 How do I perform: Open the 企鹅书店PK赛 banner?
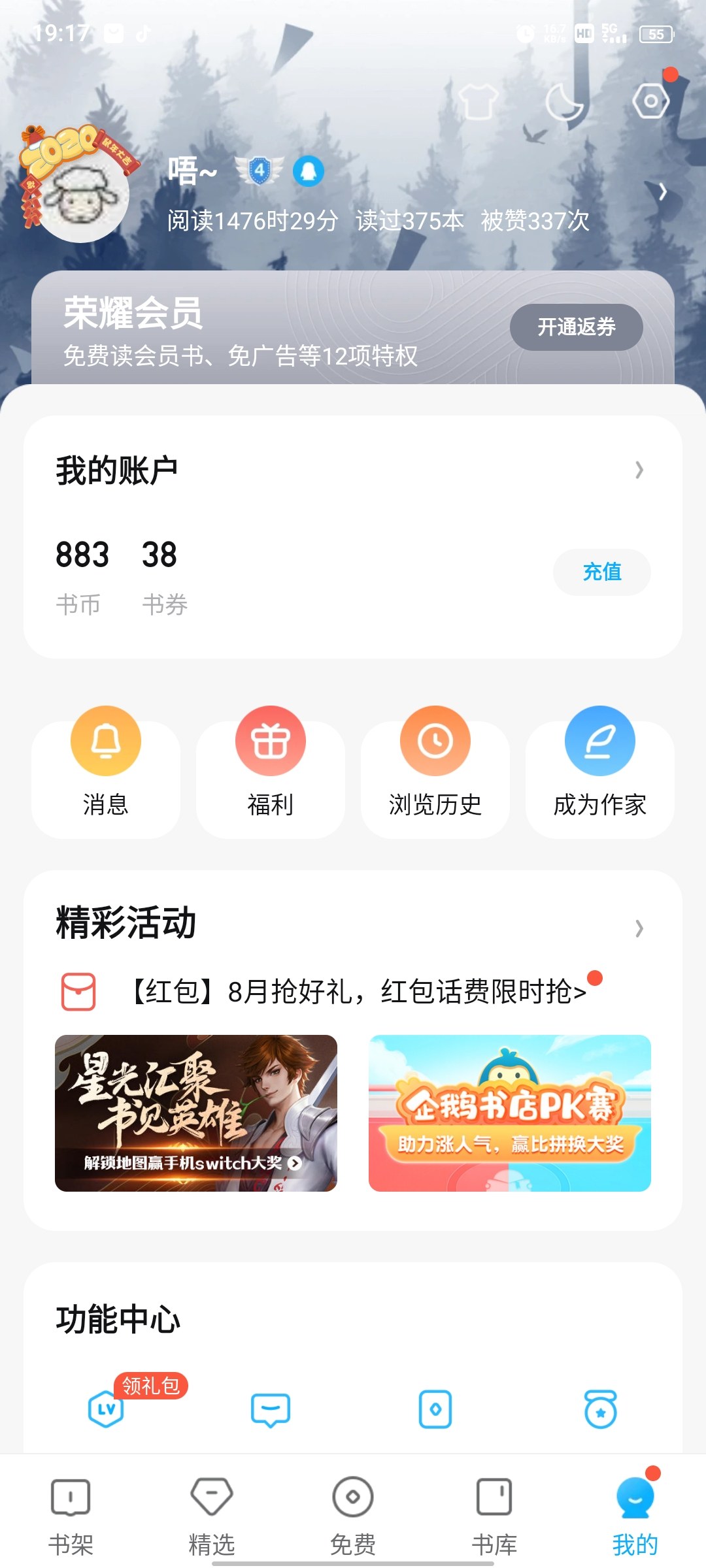(510, 1113)
